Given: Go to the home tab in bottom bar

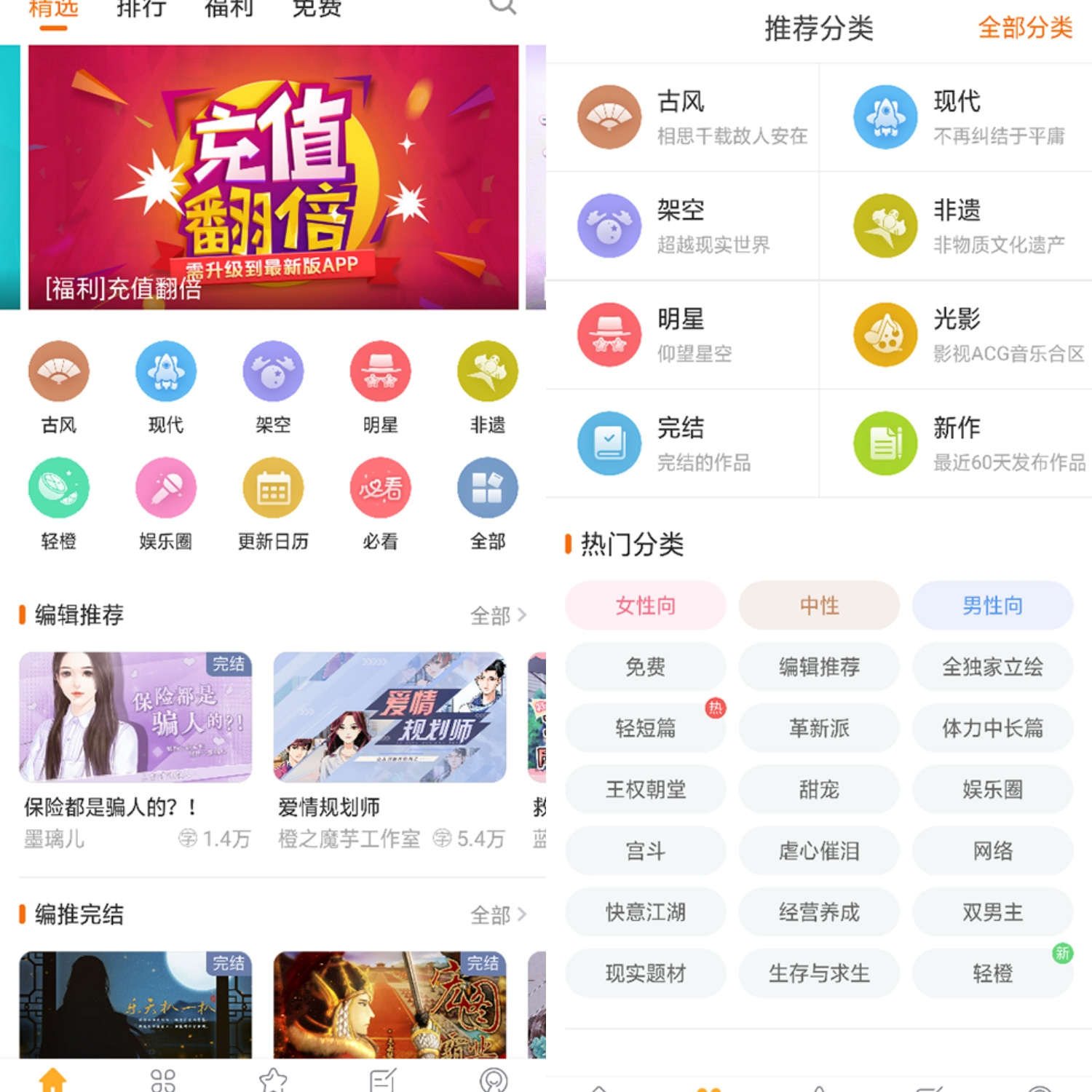Looking at the screenshot, I should click(x=52, y=1079).
